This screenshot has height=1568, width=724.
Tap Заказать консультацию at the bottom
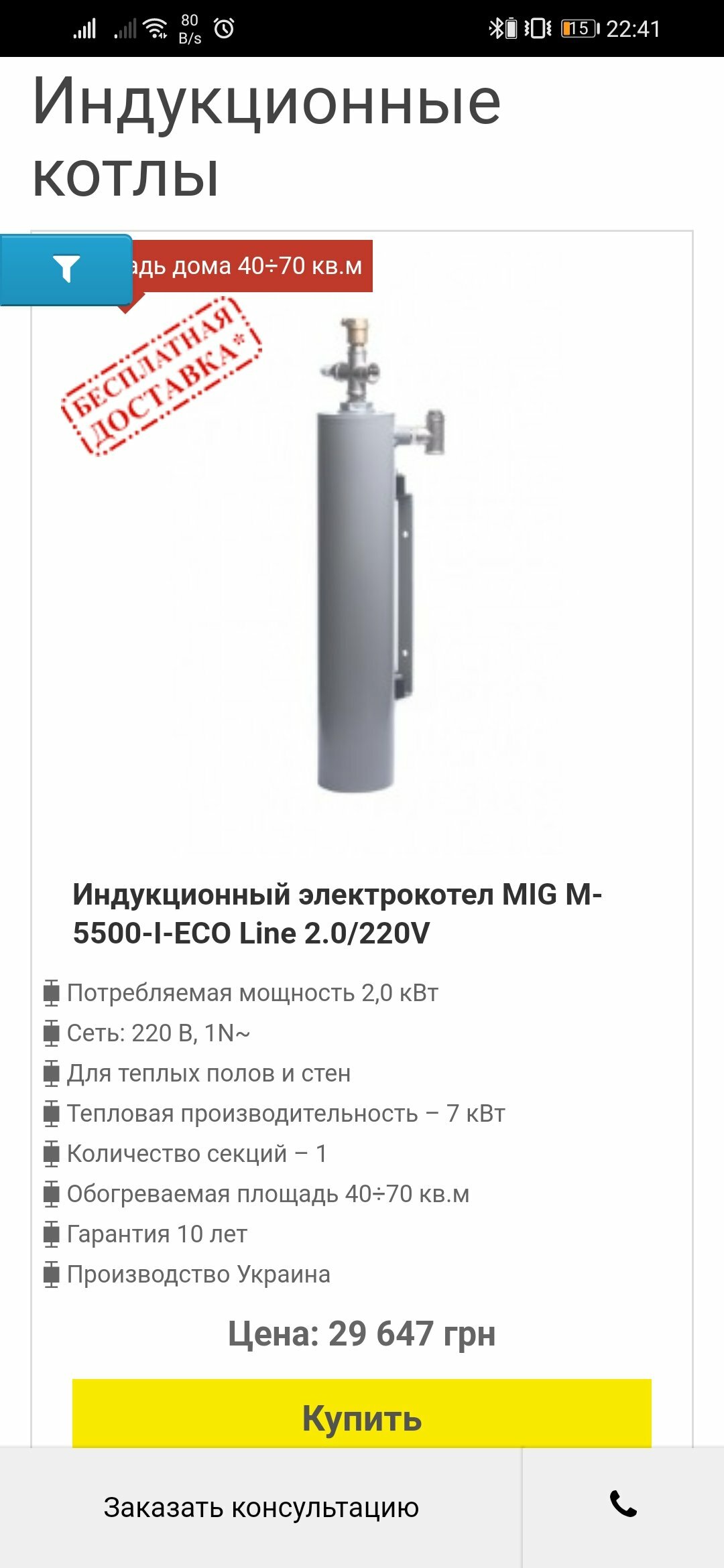click(x=261, y=1508)
